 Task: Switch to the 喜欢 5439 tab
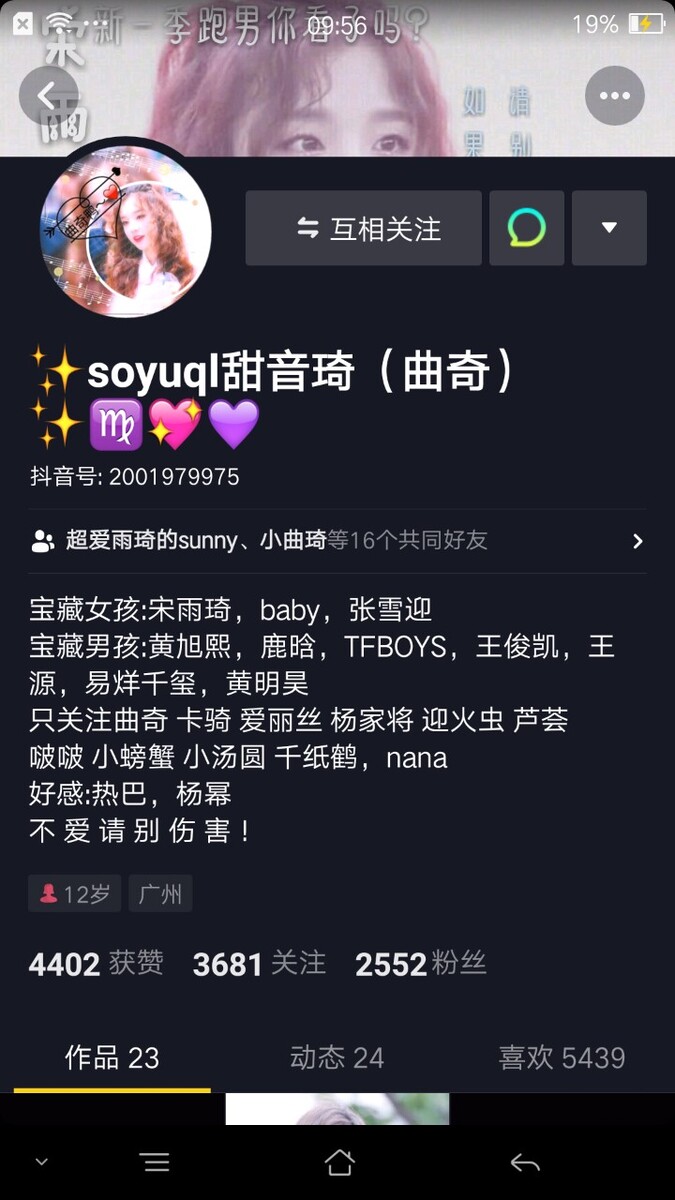pyautogui.click(x=562, y=1058)
